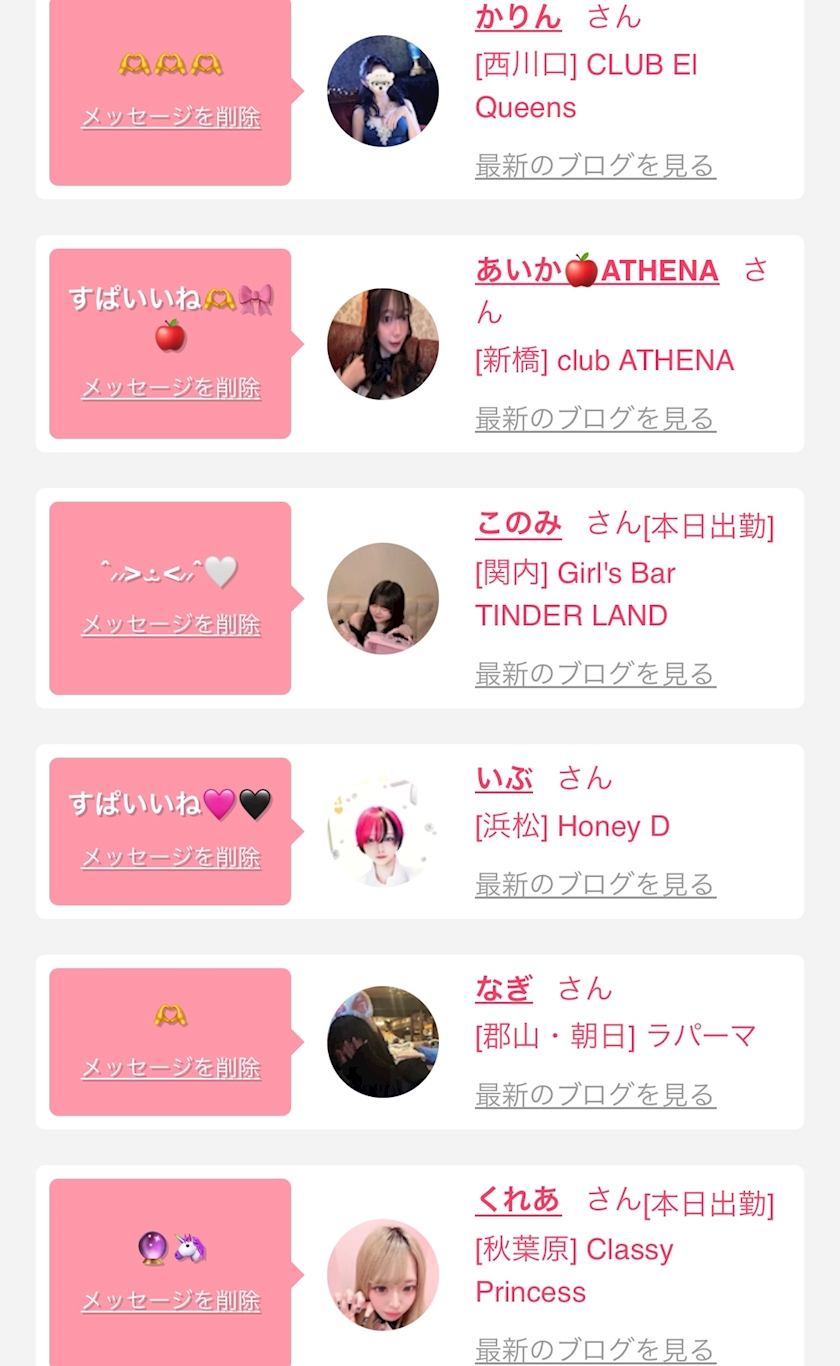This screenshot has width=840, height=1366.
Task: View くれあ's latest blog
Action: coord(595,1349)
